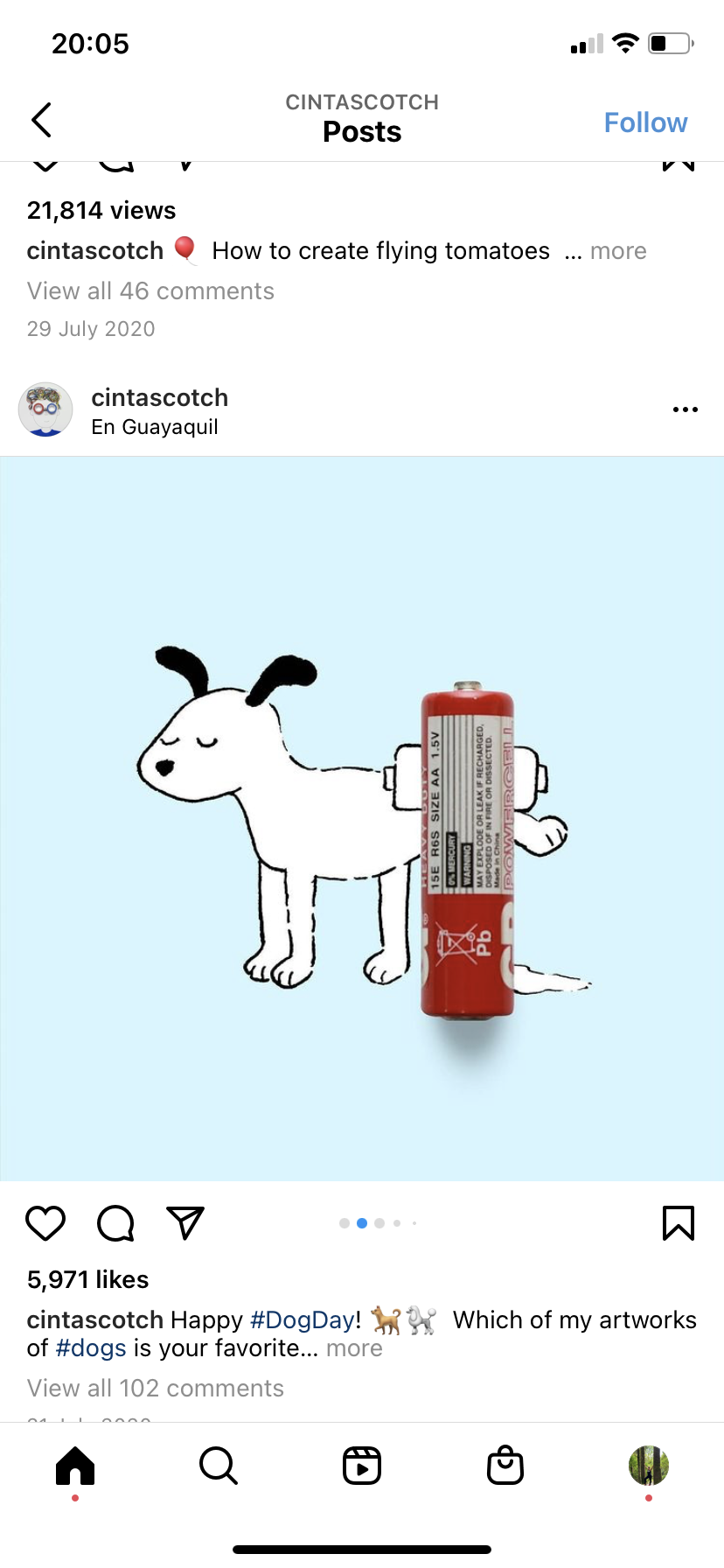Switch to the Home tab
This screenshot has width=724, height=1568.
[75, 1466]
